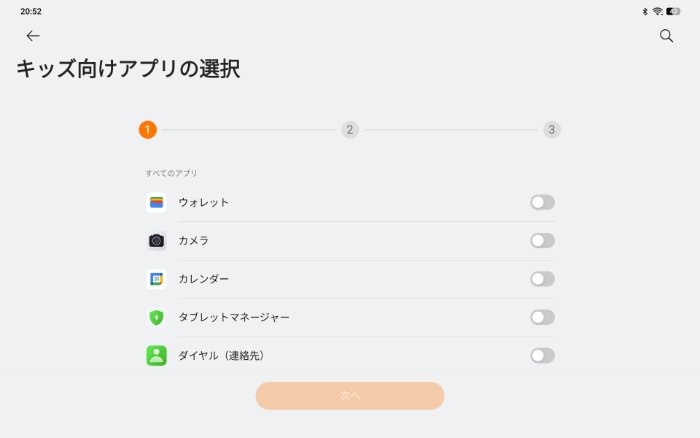
Task: Enable タブレットマネージャー switch
Action: click(542, 317)
